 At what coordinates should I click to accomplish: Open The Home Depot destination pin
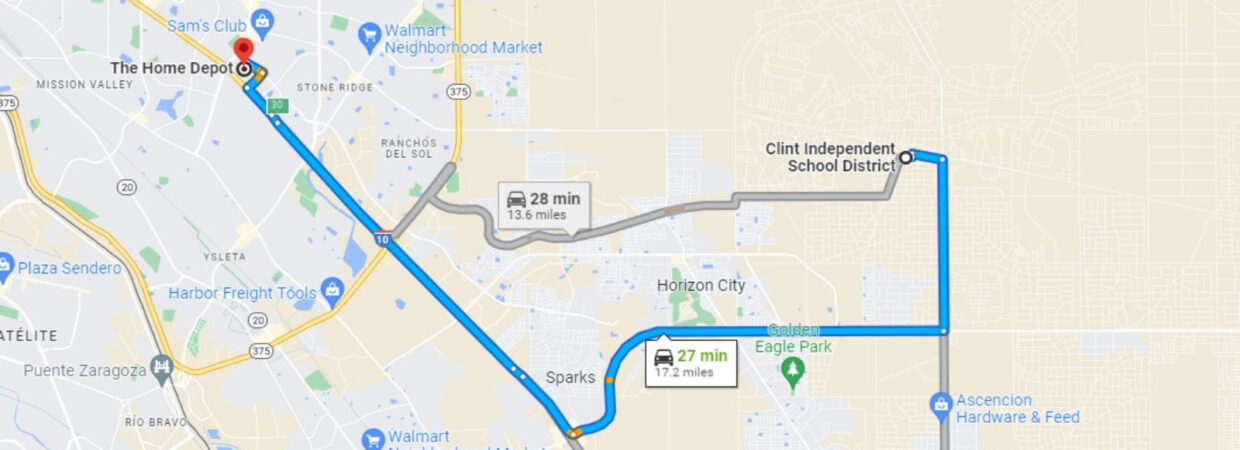(243, 52)
